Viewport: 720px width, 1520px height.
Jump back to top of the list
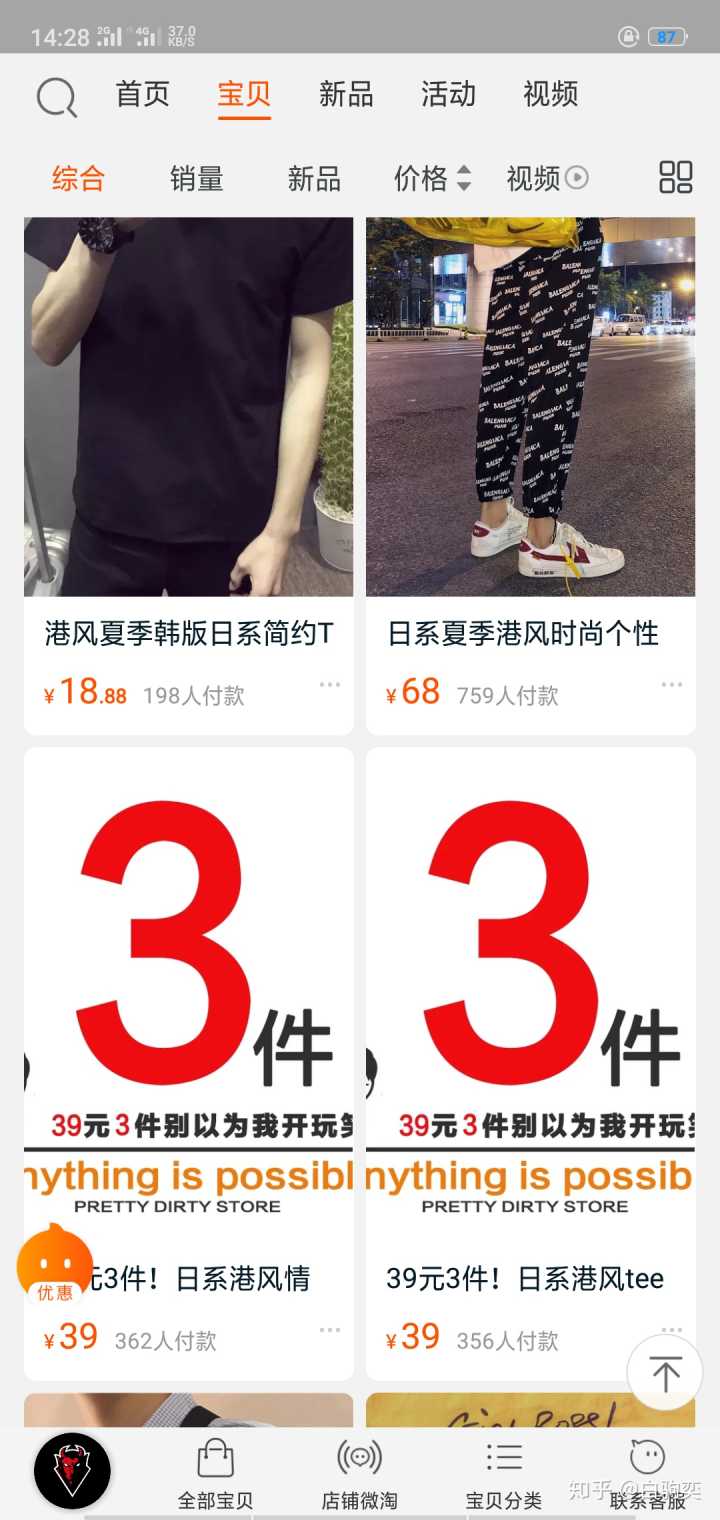pos(665,1372)
